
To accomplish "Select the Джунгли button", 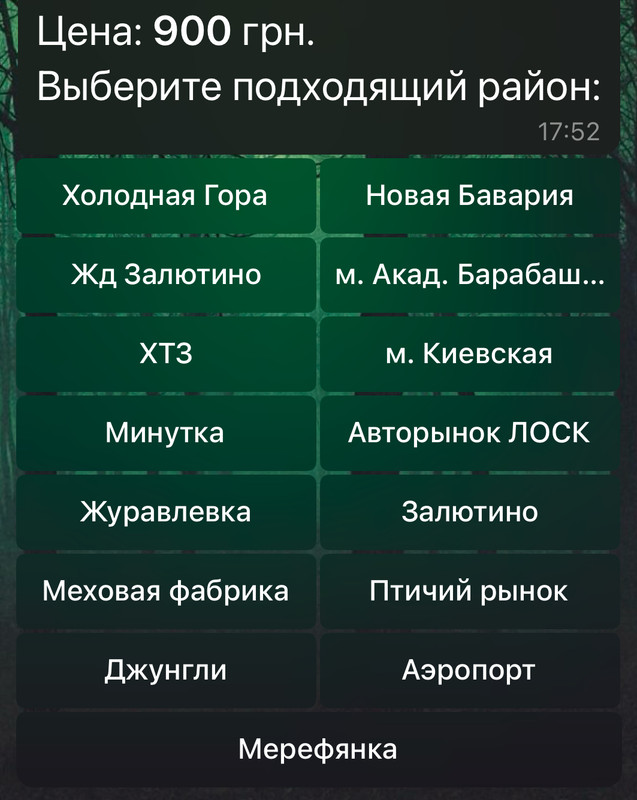I will tap(165, 670).
